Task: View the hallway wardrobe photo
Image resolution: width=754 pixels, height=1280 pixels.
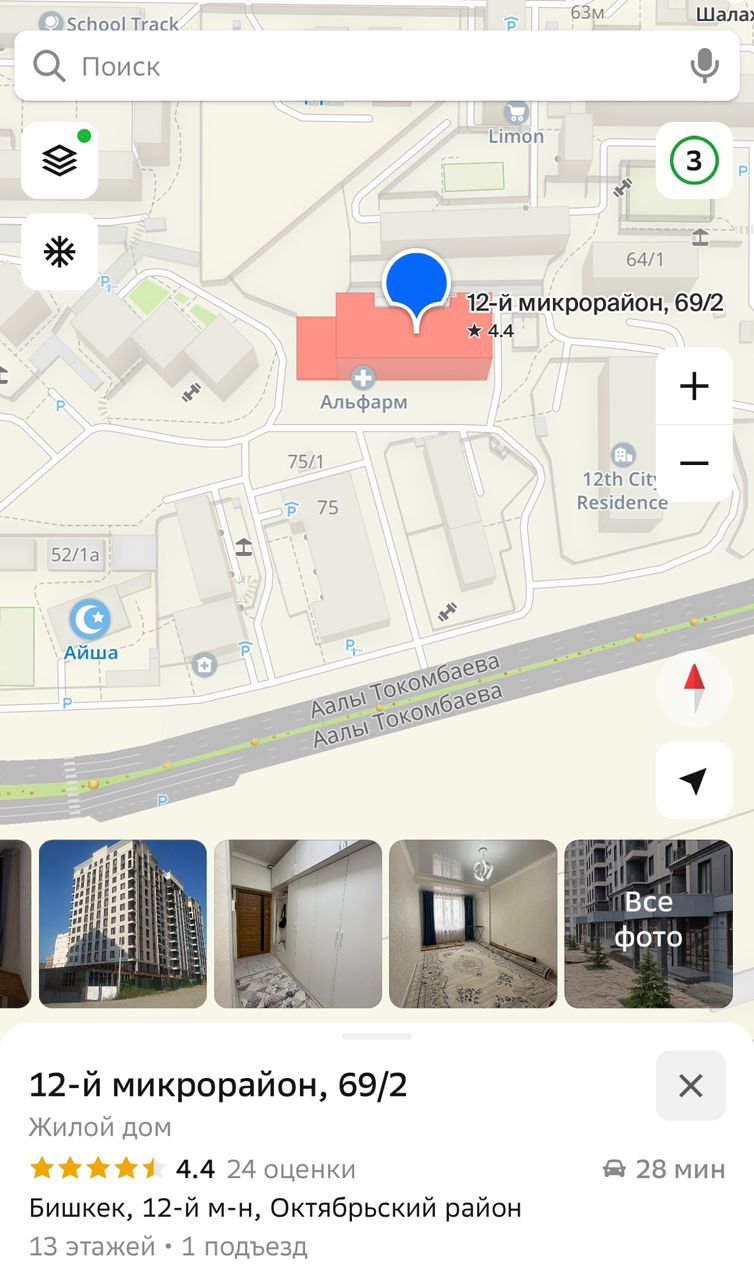Action: pyautogui.click(x=298, y=923)
